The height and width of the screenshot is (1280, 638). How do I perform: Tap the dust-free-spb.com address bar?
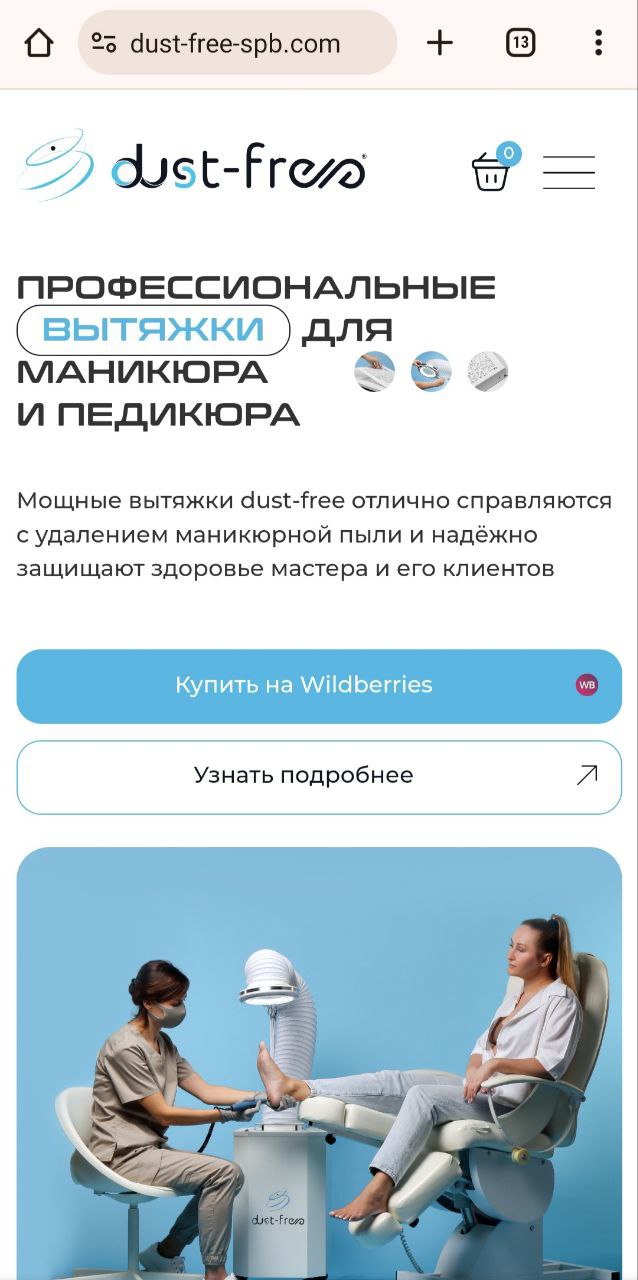237,43
